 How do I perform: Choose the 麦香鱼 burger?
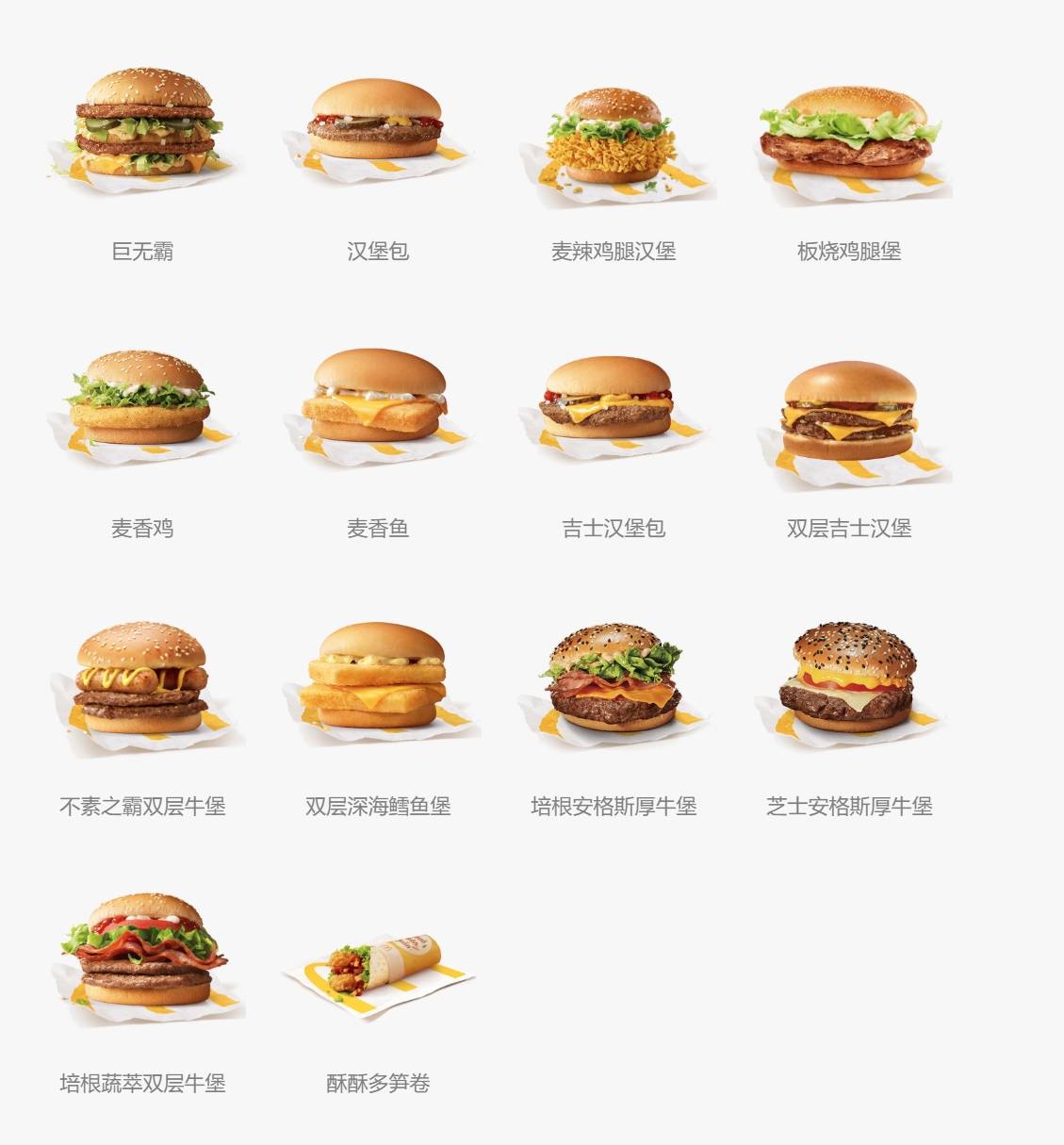pos(378,401)
